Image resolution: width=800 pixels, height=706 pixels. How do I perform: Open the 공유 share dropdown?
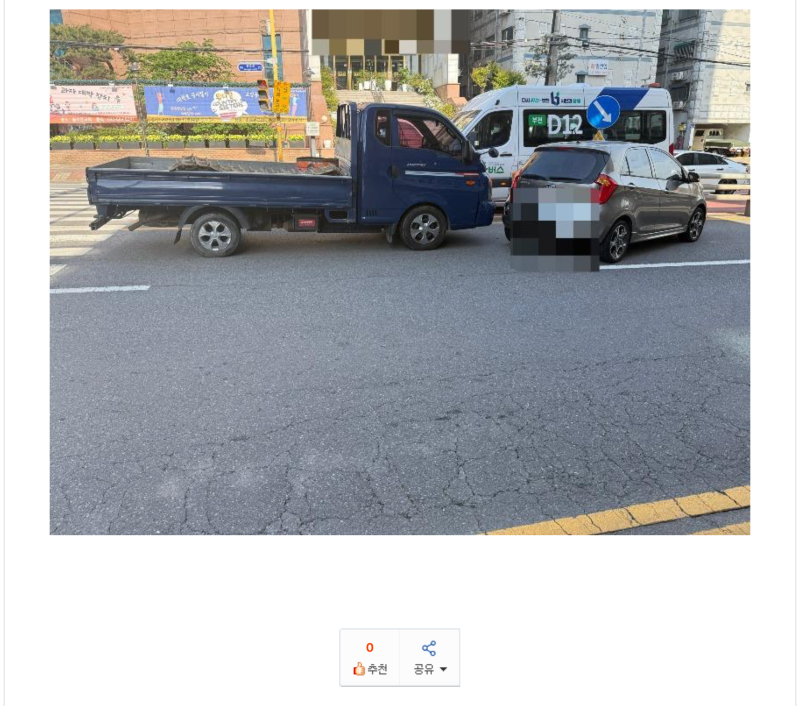(x=429, y=658)
